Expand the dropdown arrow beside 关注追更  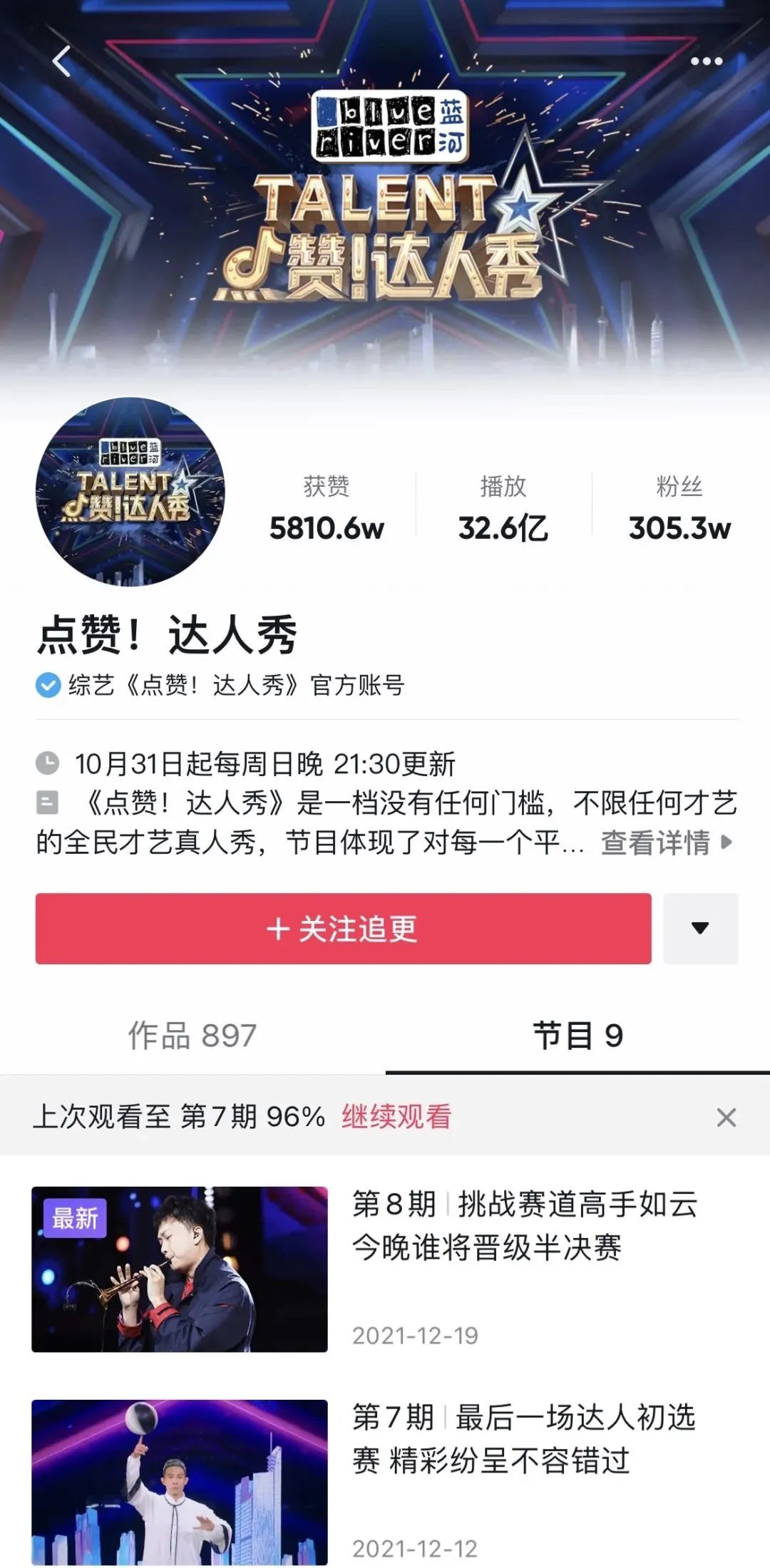pyautogui.click(x=700, y=929)
